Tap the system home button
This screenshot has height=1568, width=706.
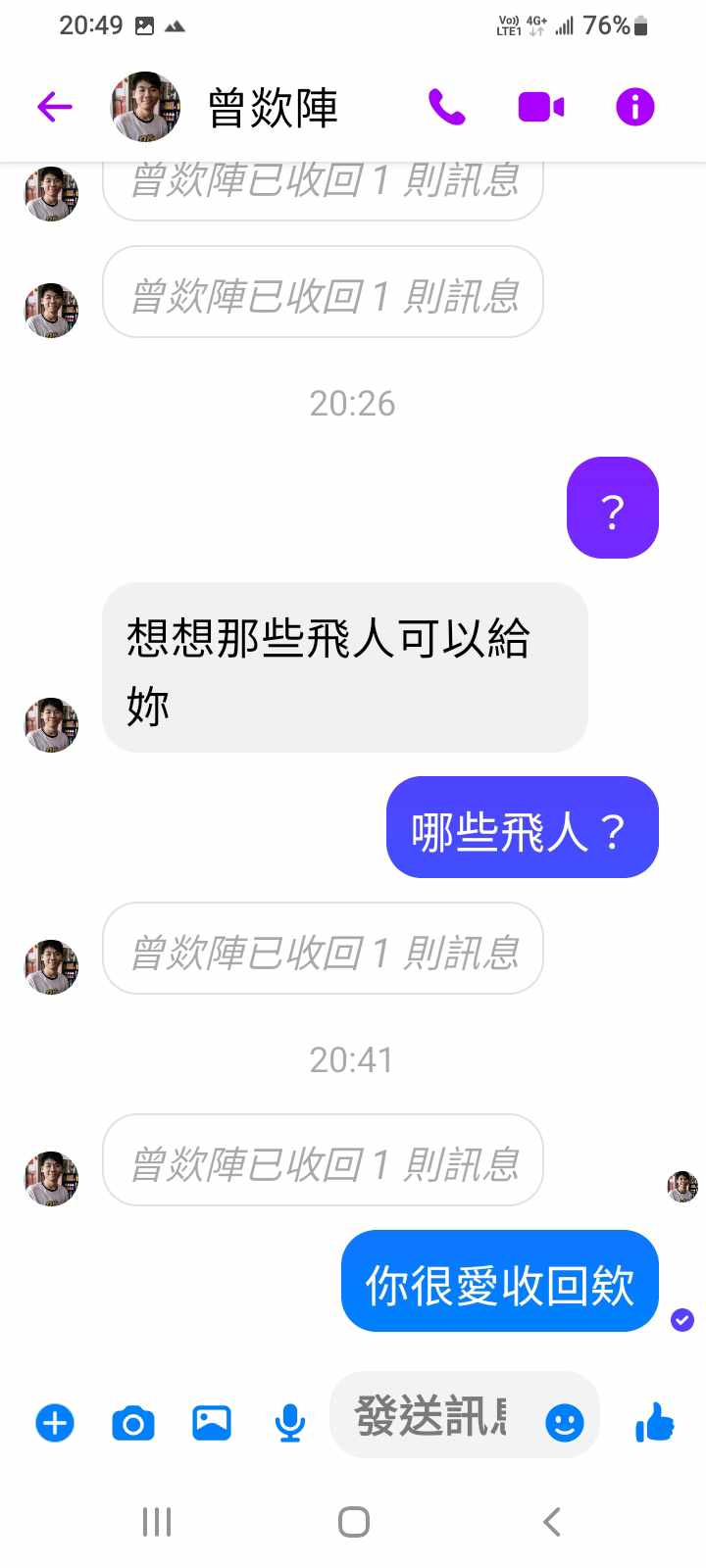[x=353, y=1522]
